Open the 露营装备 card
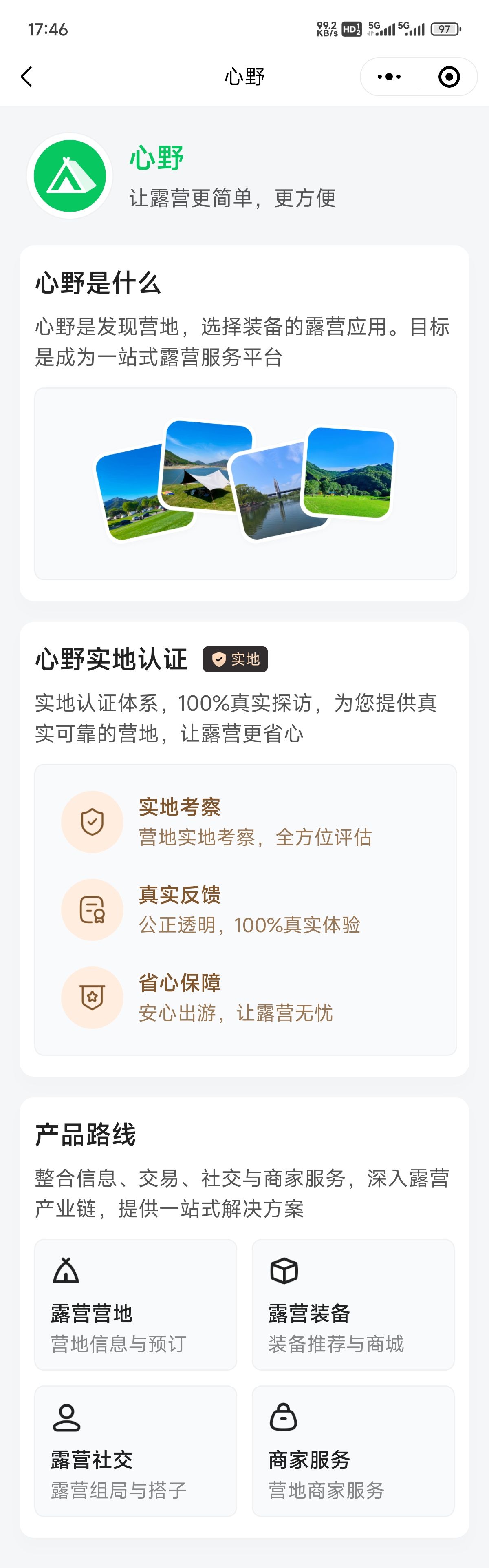The height and width of the screenshot is (1568, 489). (x=353, y=1305)
